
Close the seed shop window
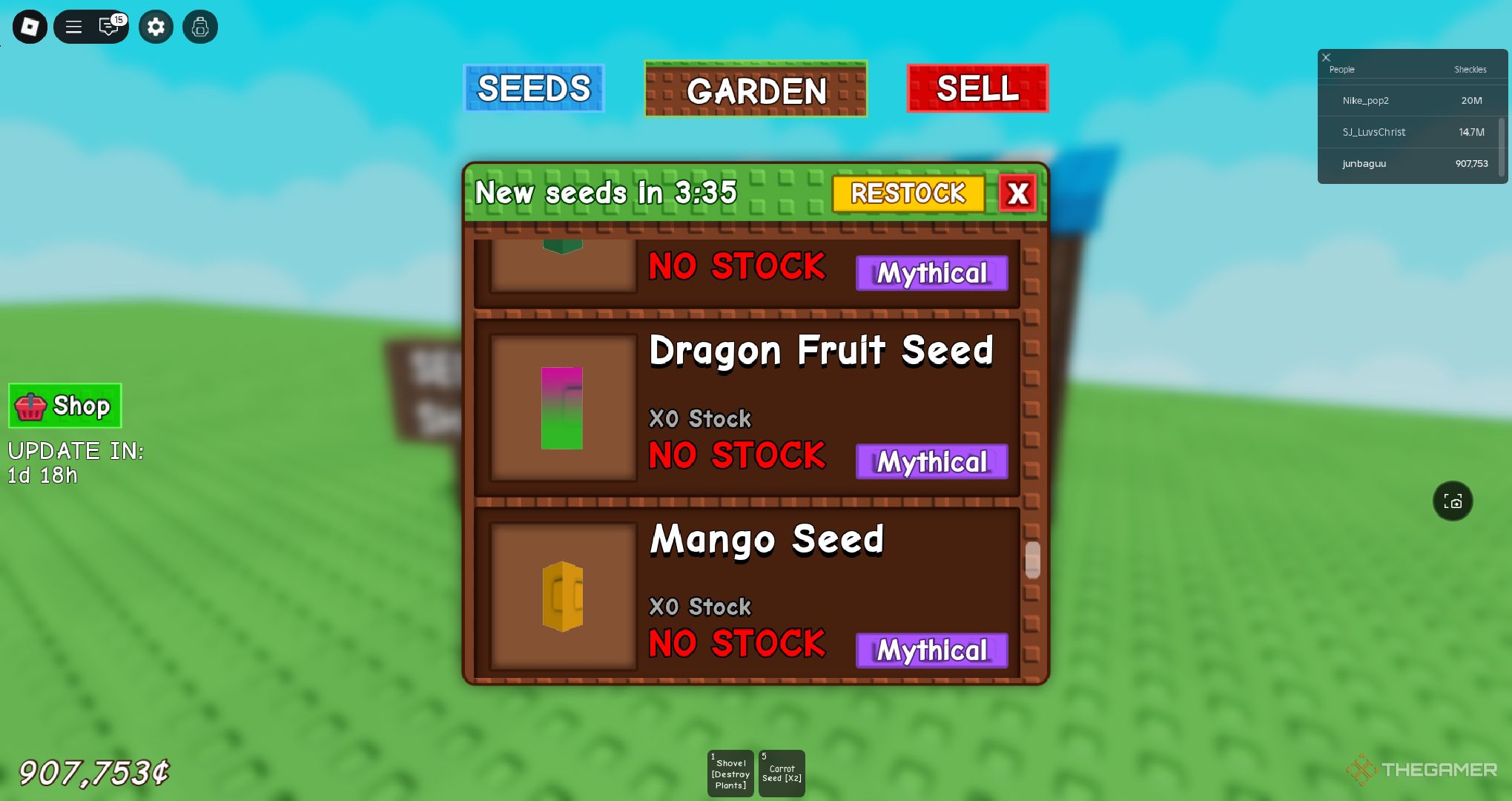pyautogui.click(x=1018, y=194)
